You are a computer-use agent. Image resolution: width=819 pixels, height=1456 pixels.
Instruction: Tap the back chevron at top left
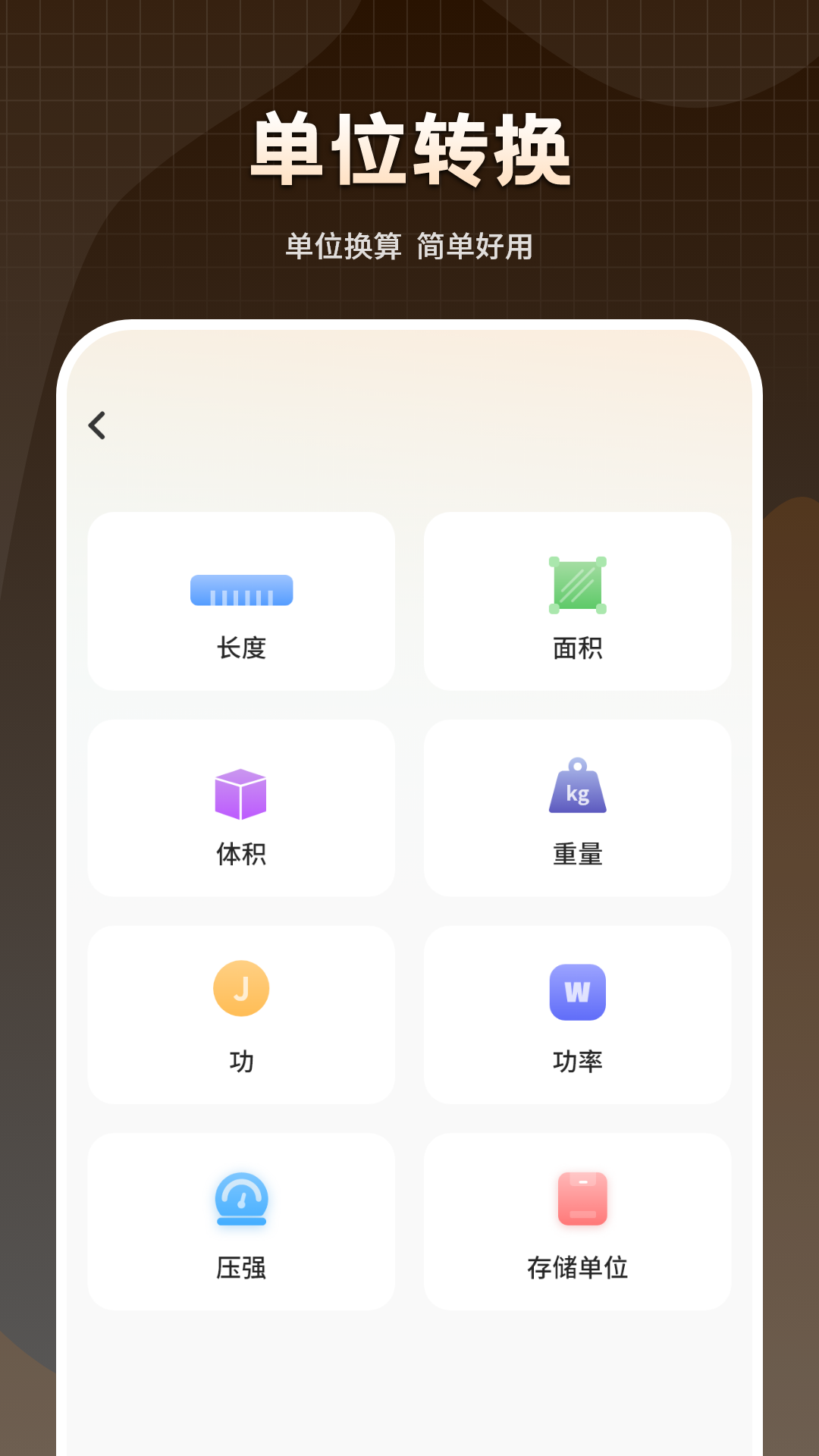click(97, 425)
